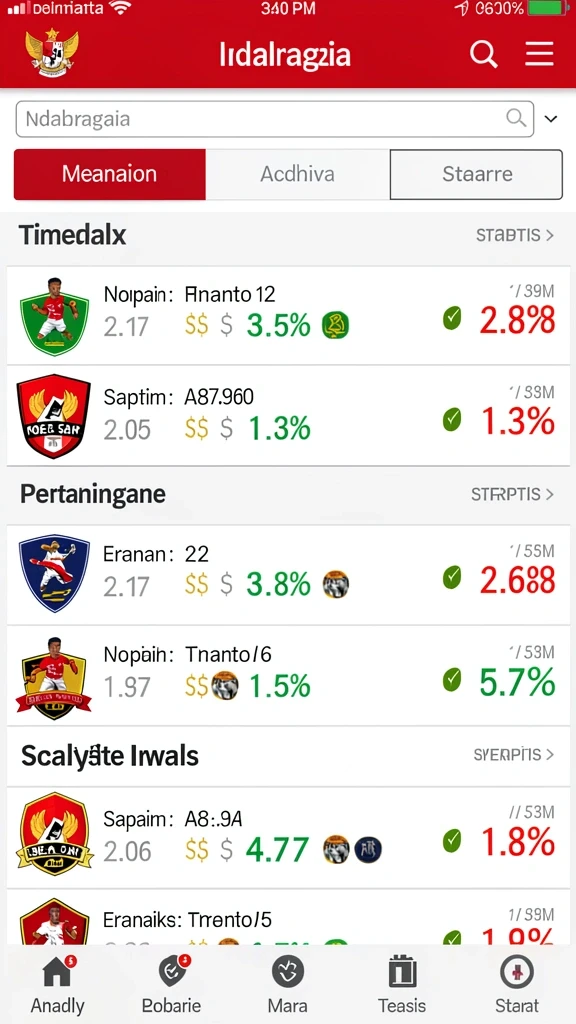This screenshot has height=1024, width=576.
Task: Go to Anadly in bottom navigation
Action: [57, 985]
